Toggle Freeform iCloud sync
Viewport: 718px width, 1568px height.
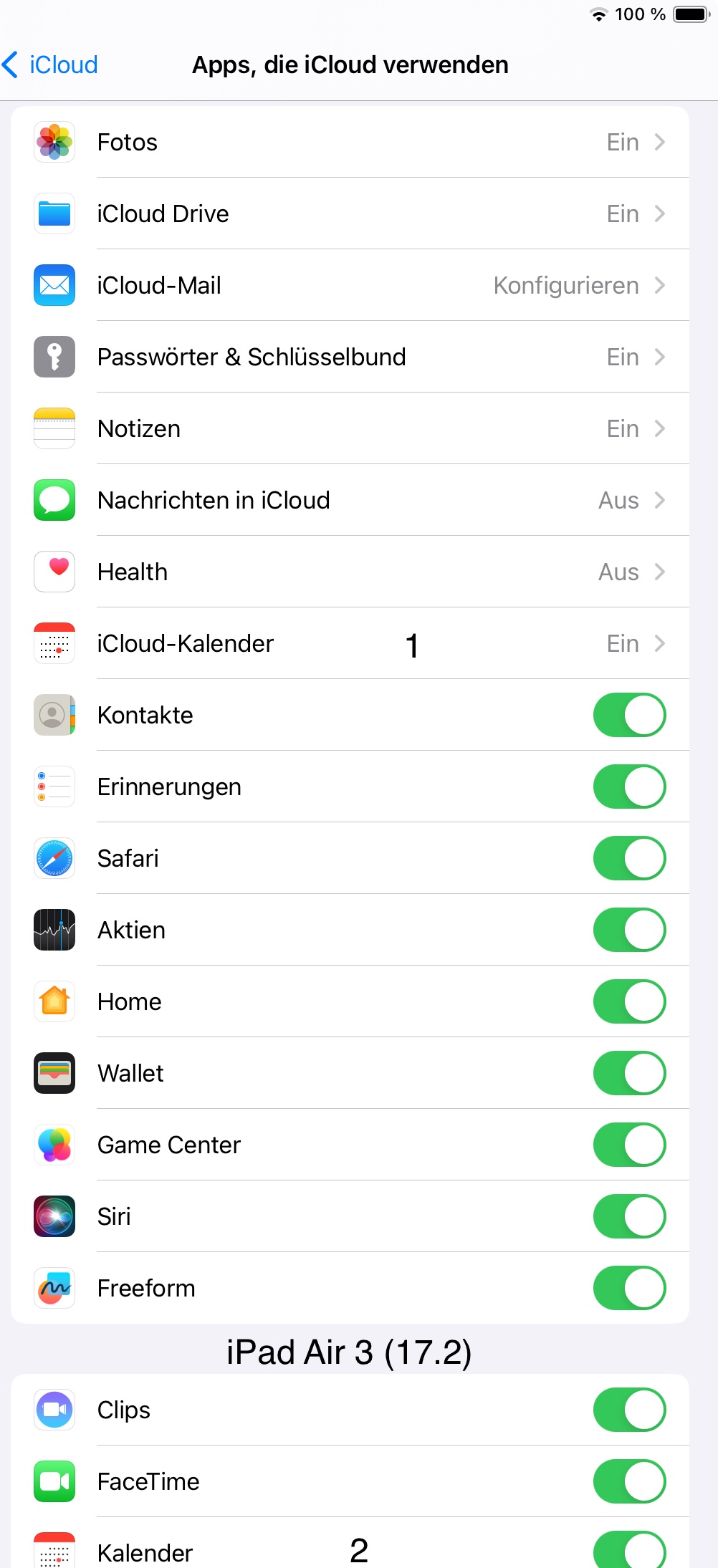629,1288
